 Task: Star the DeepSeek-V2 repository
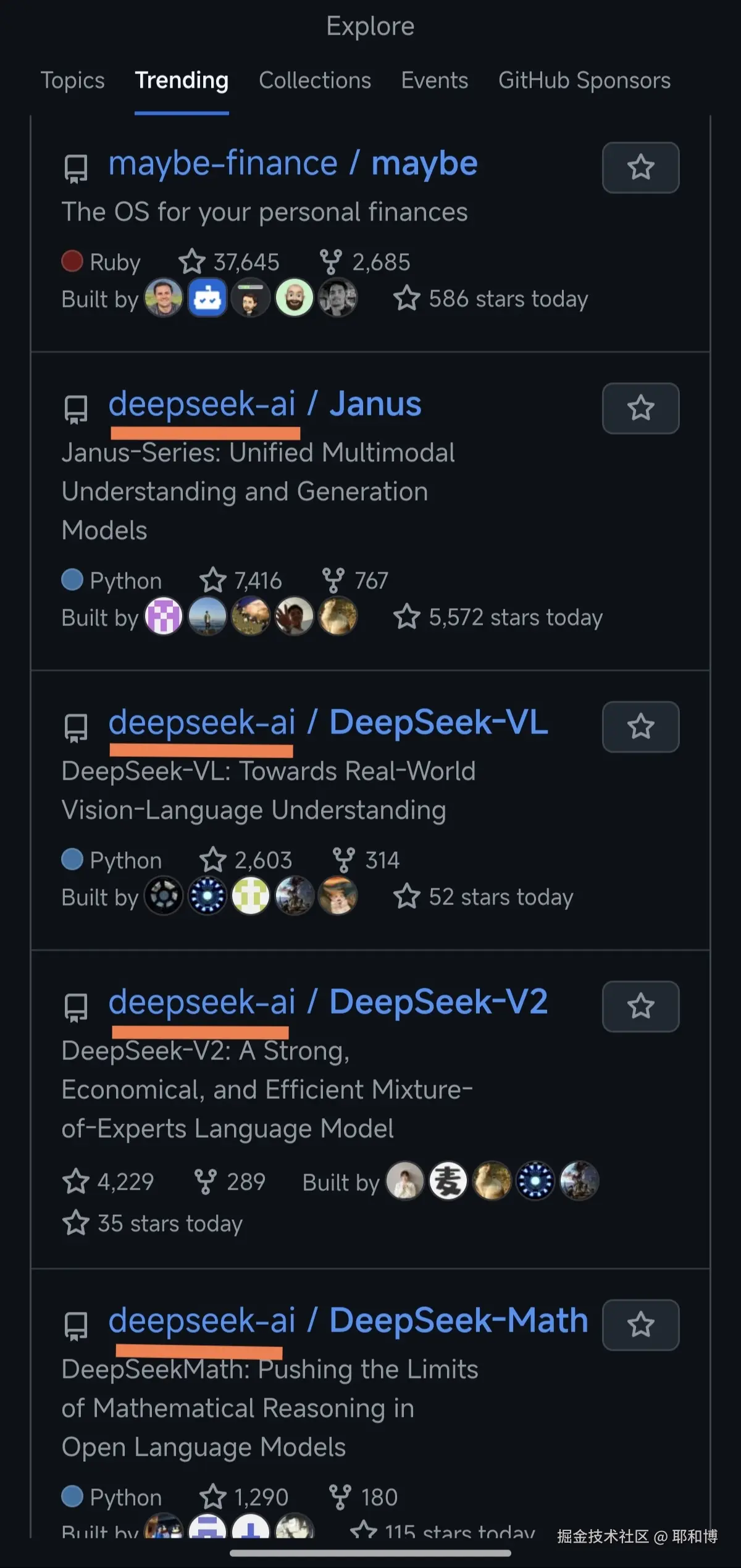click(x=640, y=1006)
